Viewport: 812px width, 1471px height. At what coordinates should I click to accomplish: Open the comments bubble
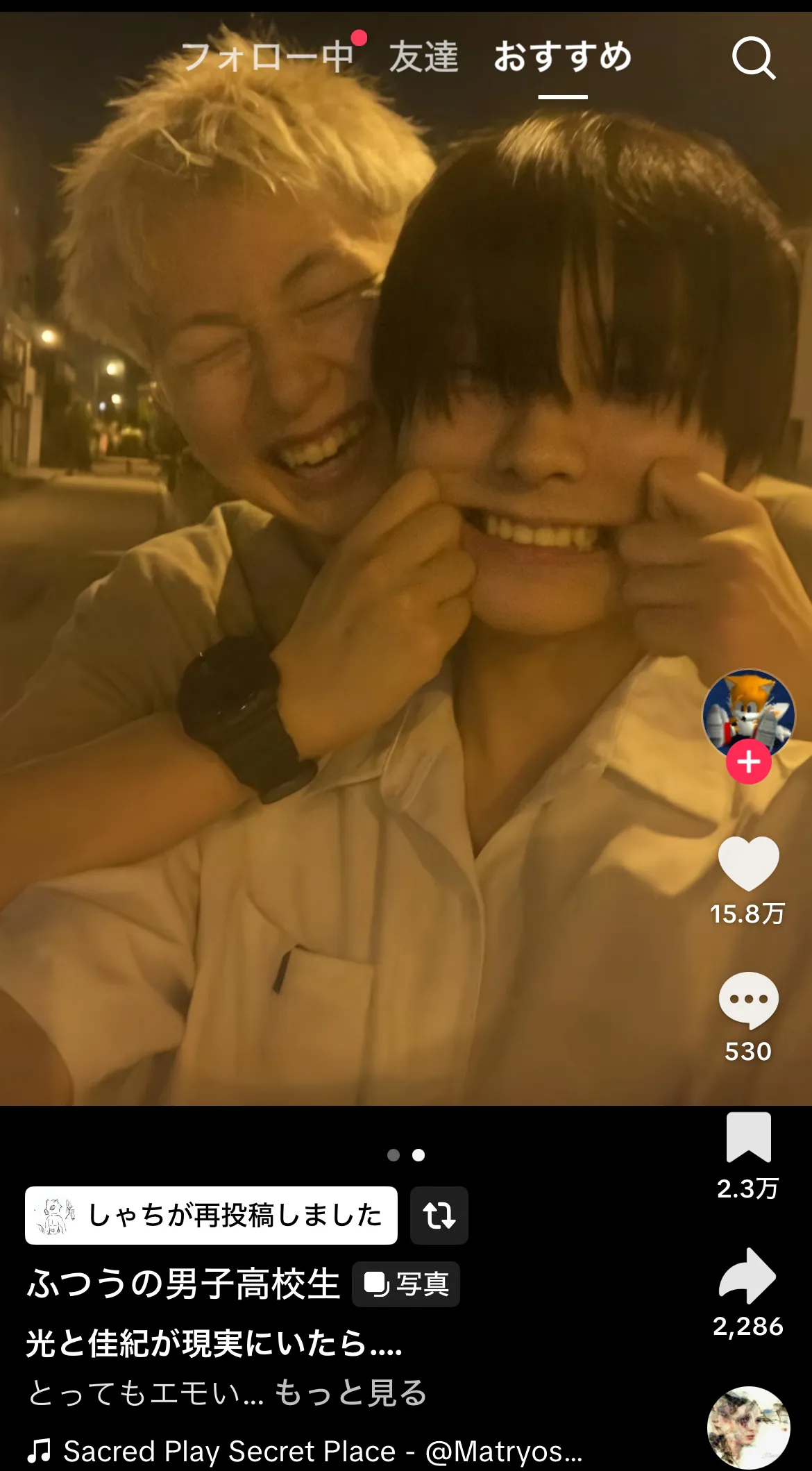(x=748, y=1000)
